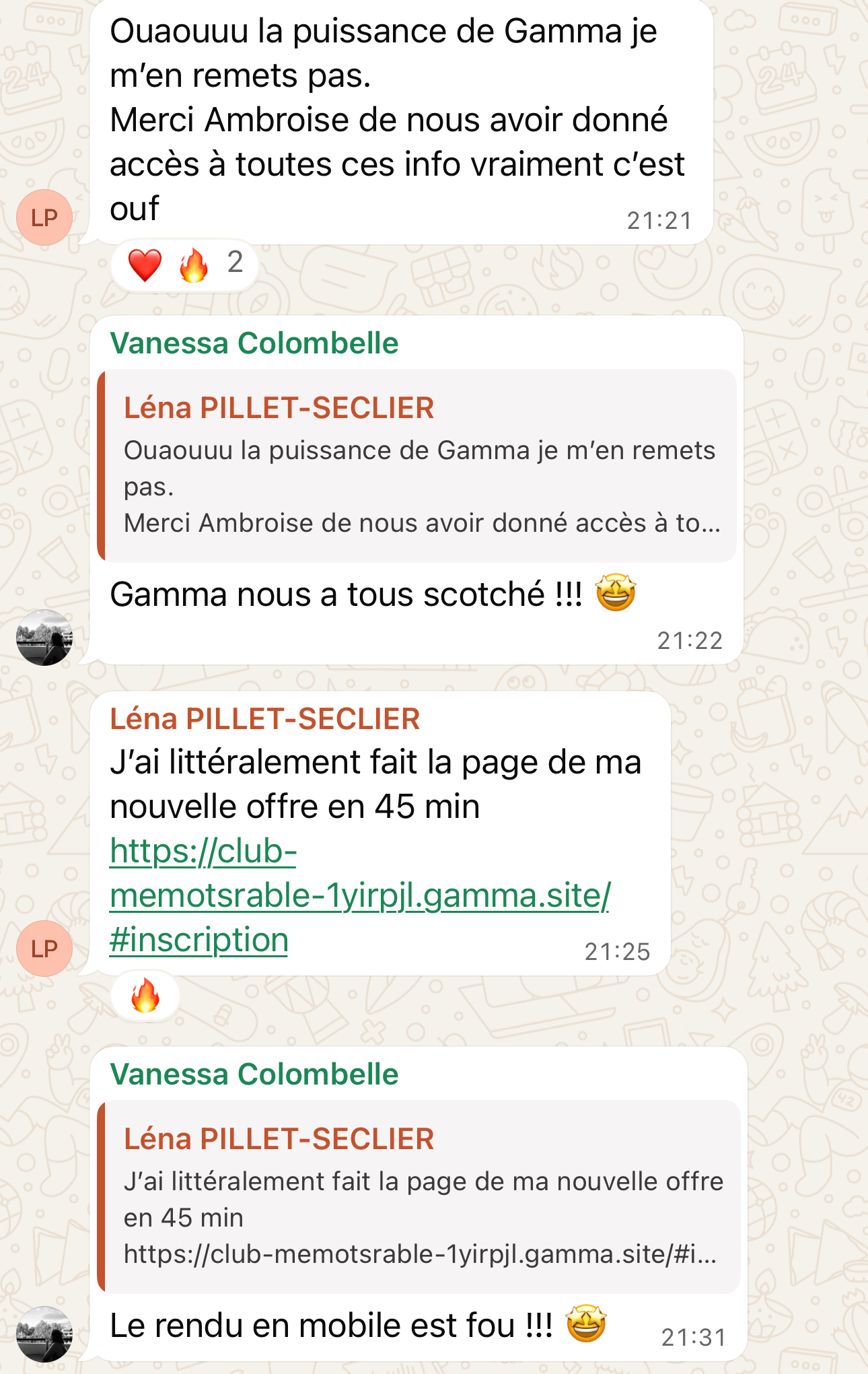868x1374 pixels.
Task: Open LP avatar beside the 21:21 message
Action: coord(44,217)
